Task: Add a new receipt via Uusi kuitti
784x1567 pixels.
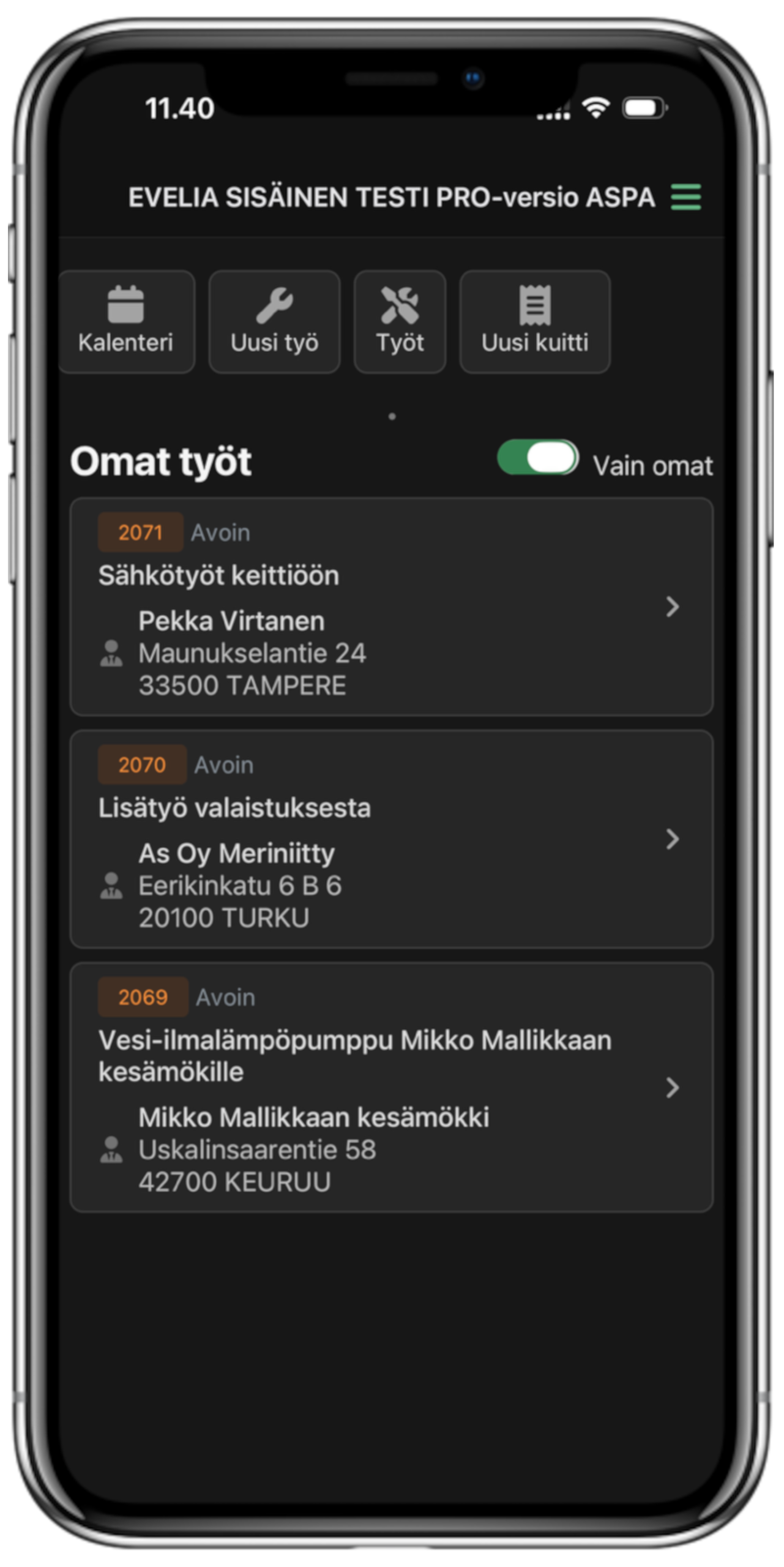Action: tap(535, 321)
